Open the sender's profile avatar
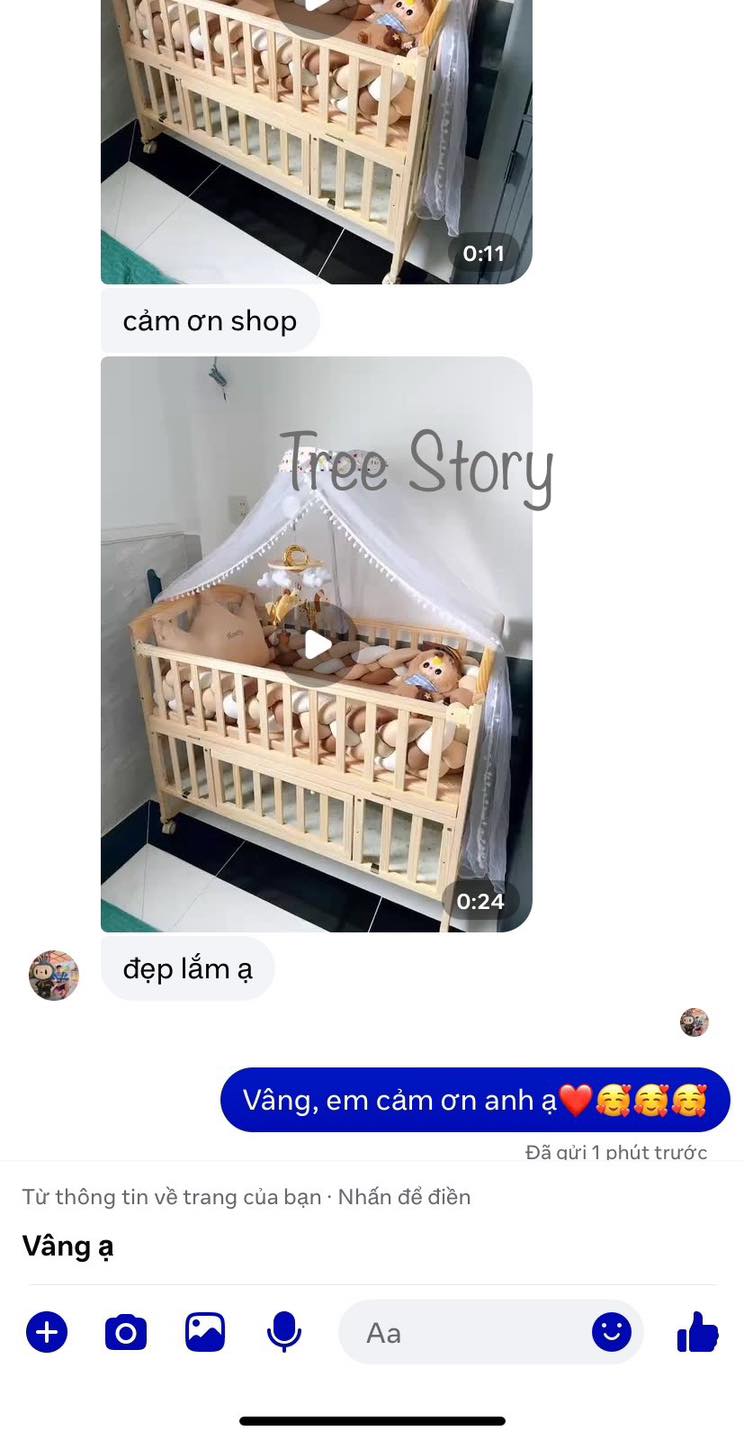Image resolution: width=744 pixels, height=1440 pixels. [54, 975]
